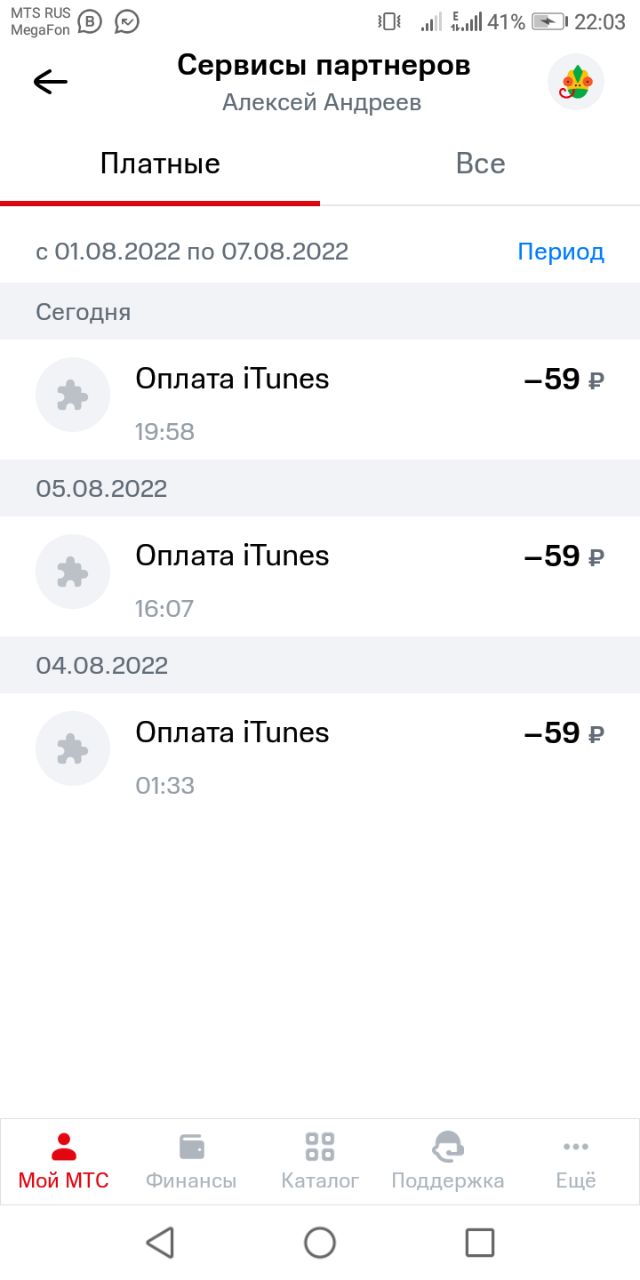The height and width of the screenshot is (1280, 640).
Task: Tap the Период link to change dates
Action: (560, 252)
